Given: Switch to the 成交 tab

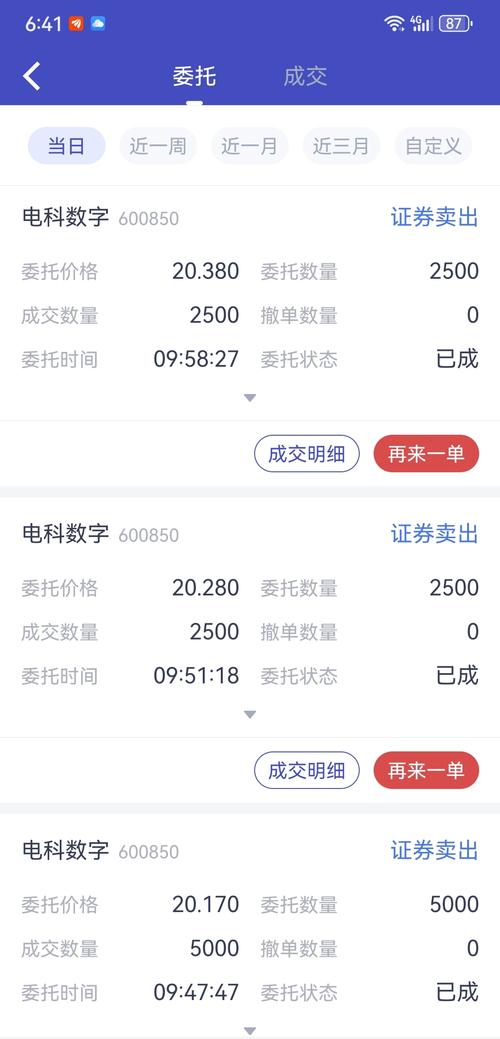Looking at the screenshot, I should 305,76.
